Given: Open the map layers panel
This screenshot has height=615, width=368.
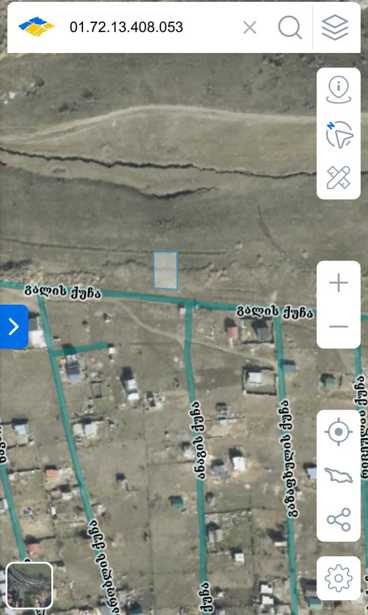Looking at the screenshot, I should tap(335, 27).
